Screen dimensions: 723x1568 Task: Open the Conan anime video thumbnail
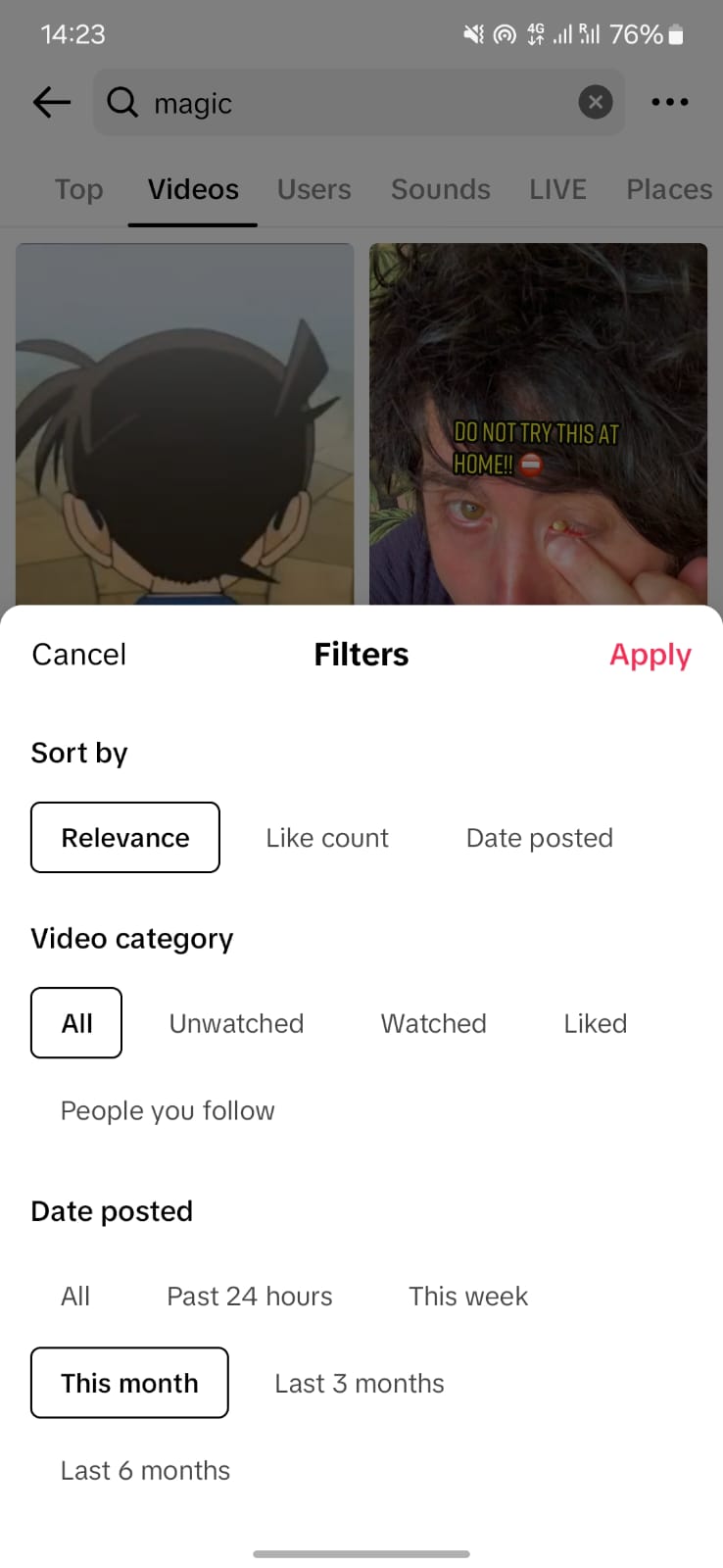pyautogui.click(x=185, y=421)
